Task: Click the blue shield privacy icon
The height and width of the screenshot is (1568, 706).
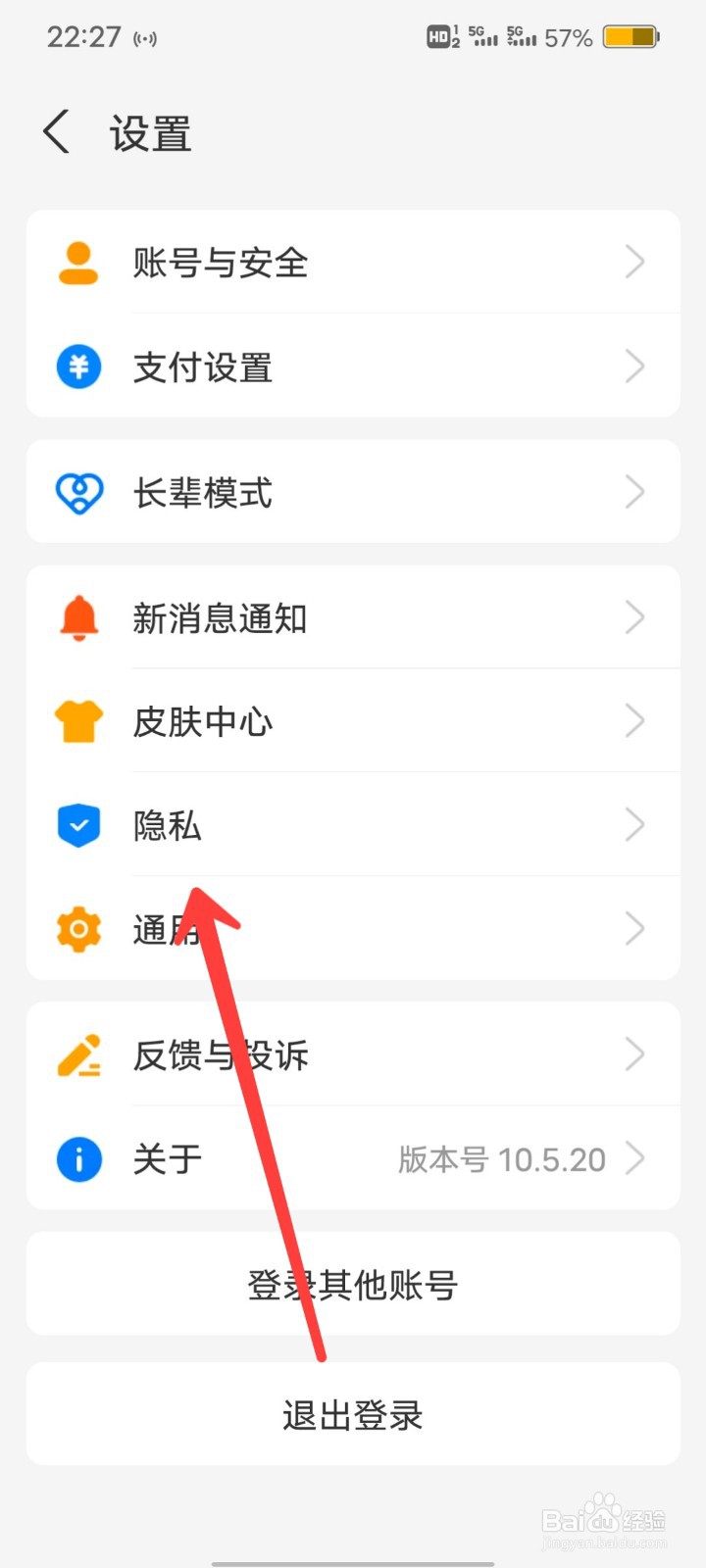Action: 78,825
